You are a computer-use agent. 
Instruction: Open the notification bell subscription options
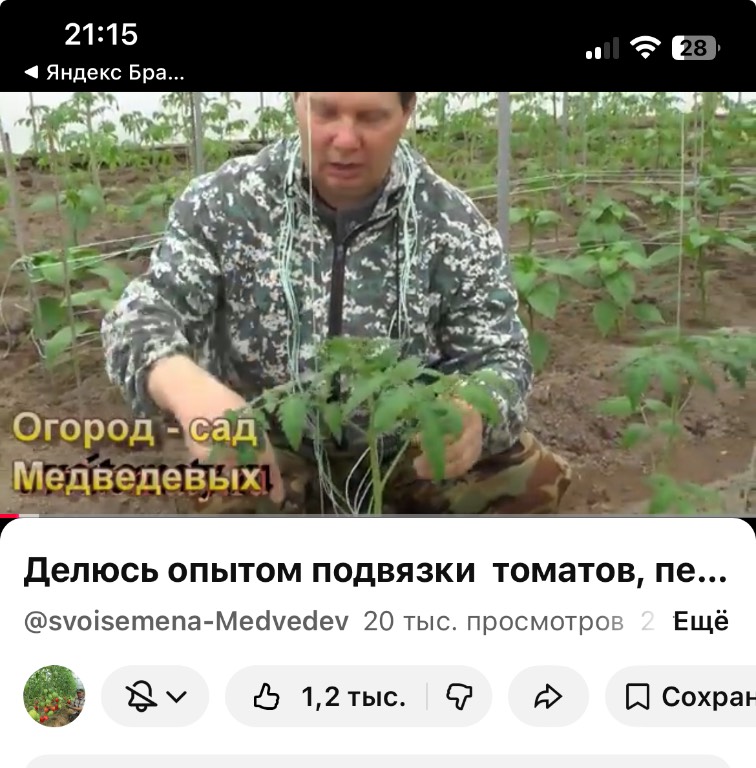pos(156,696)
